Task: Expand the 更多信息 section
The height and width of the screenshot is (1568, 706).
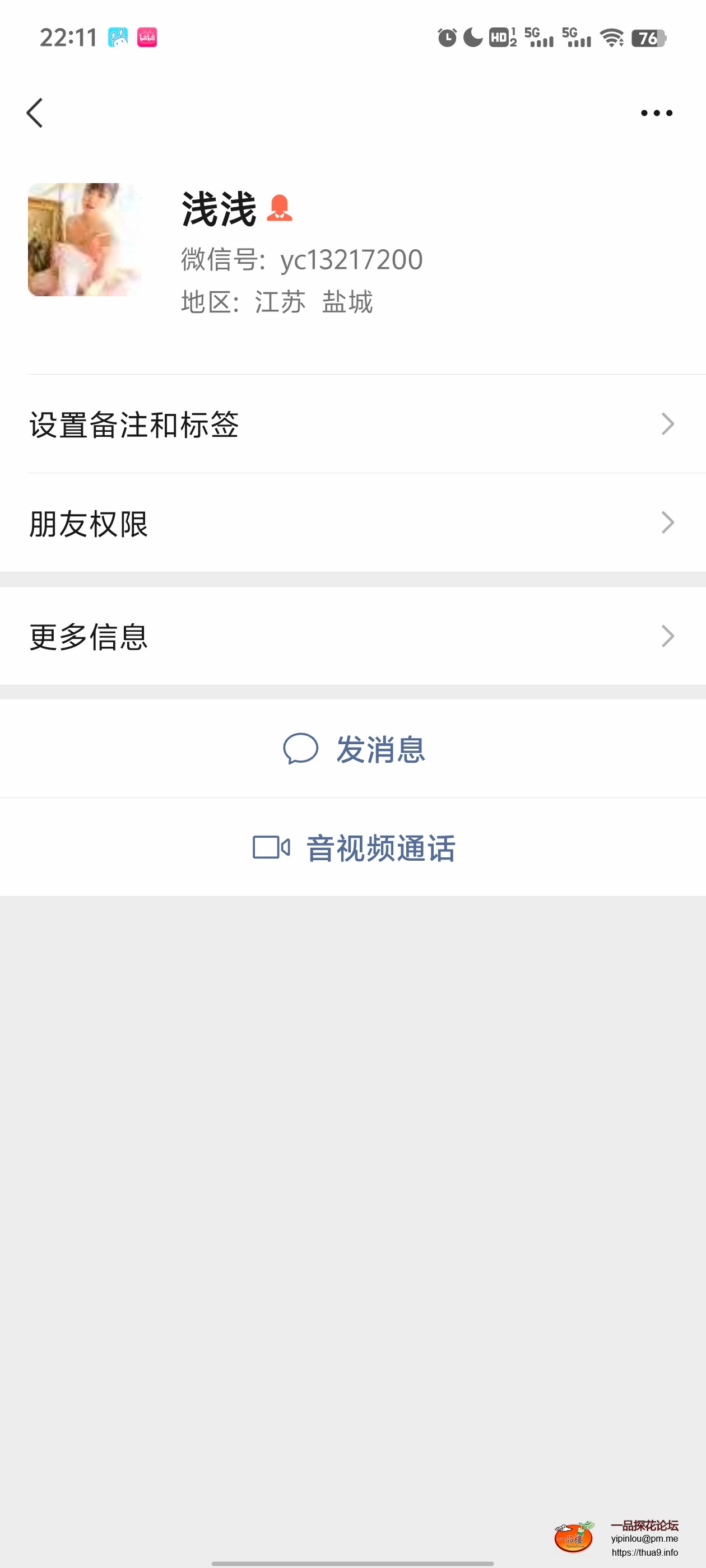Action: point(354,636)
